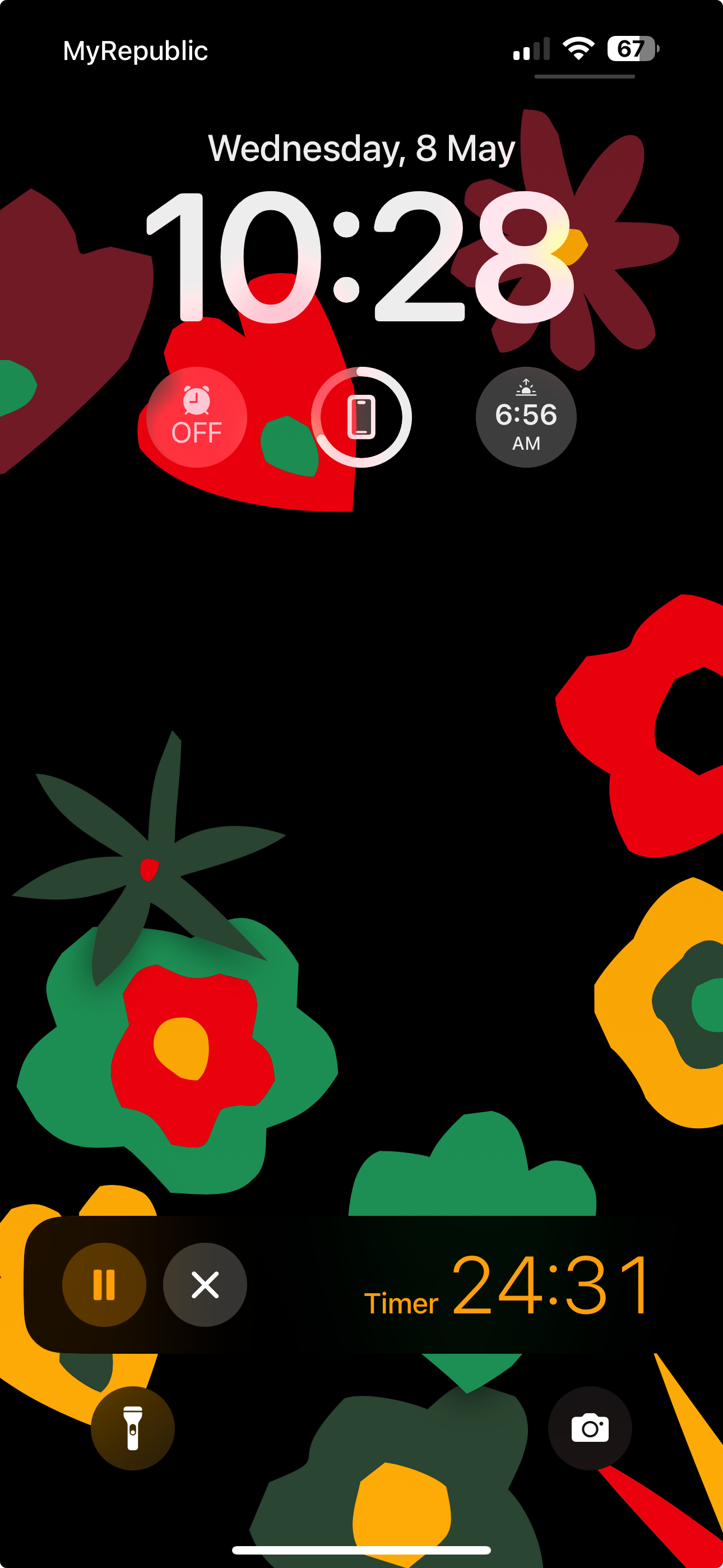The image size is (723, 1568).
Task: Open the 6:56 AM sunrise widget
Action: (x=526, y=417)
